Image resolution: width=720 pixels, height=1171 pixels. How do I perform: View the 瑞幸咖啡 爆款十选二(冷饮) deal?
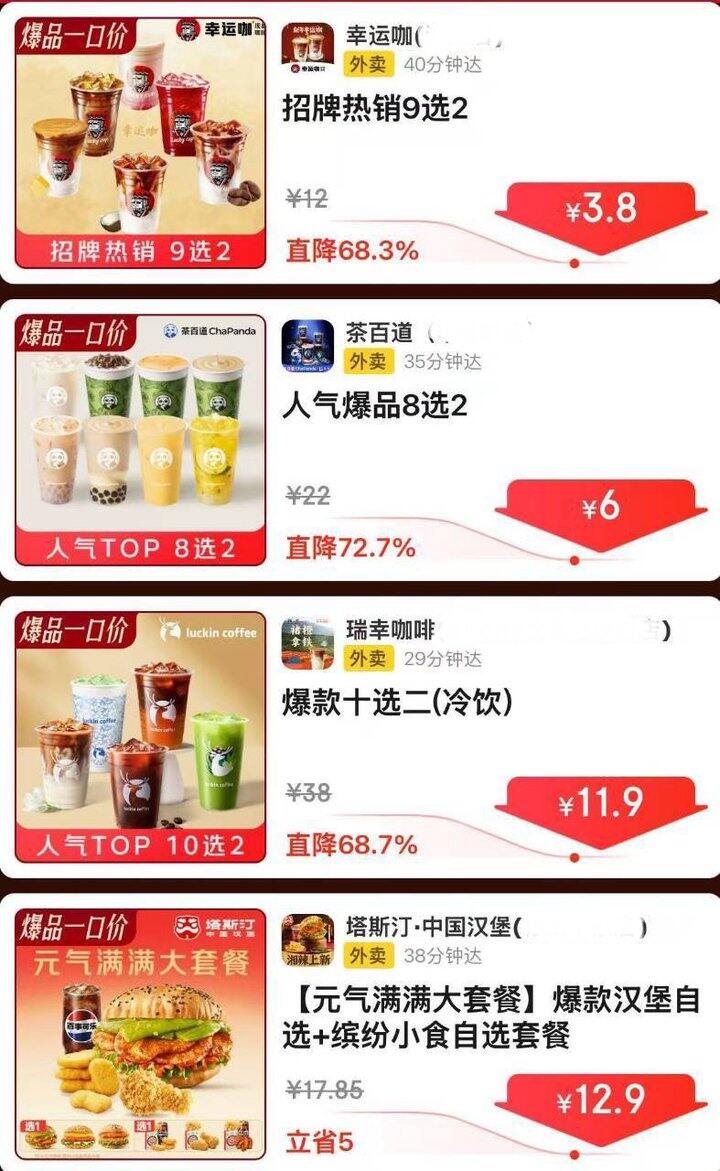click(397, 702)
